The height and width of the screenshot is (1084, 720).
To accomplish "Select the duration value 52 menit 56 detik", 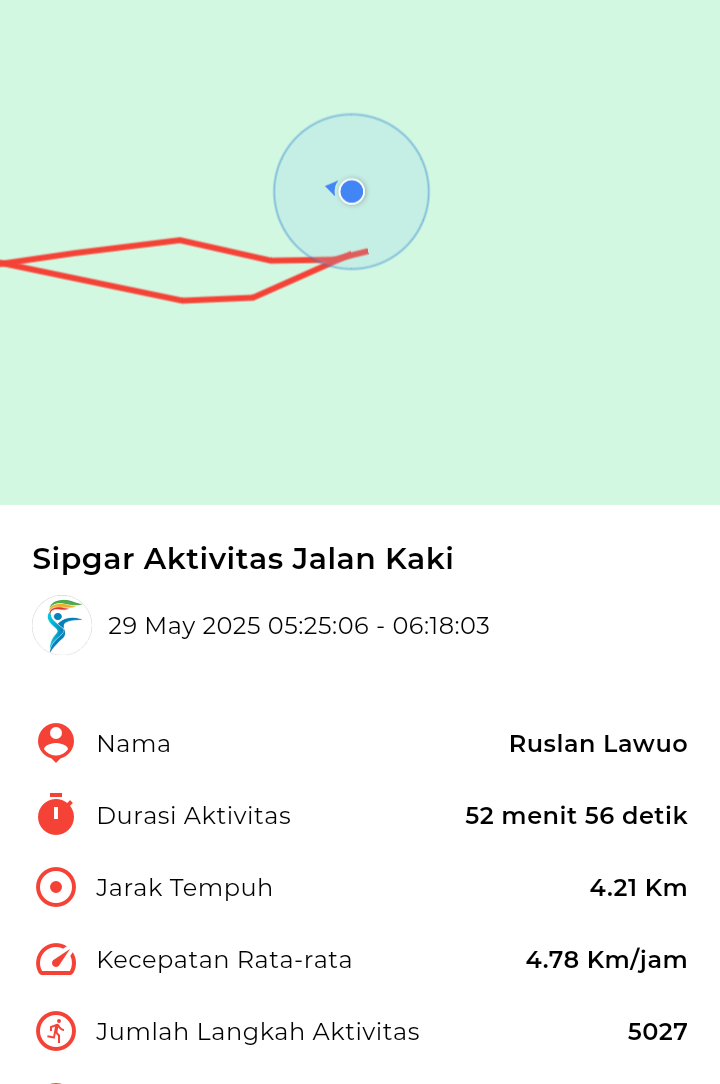I will click(x=576, y=815).
